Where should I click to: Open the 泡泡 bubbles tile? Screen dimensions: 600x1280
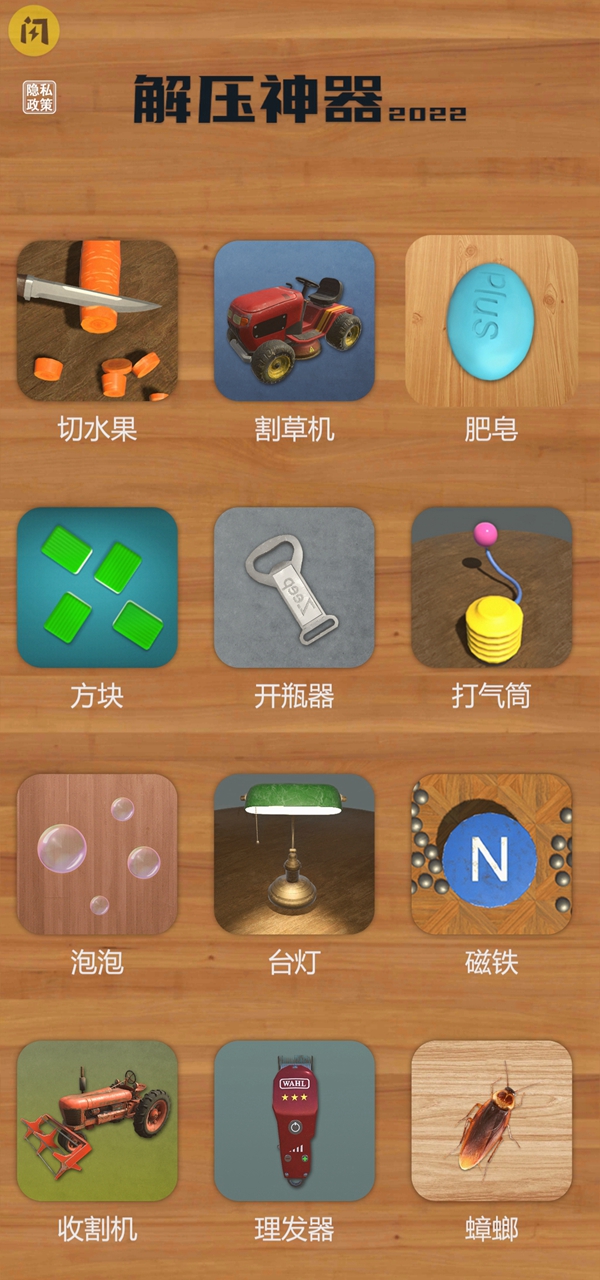pos(97,854)
